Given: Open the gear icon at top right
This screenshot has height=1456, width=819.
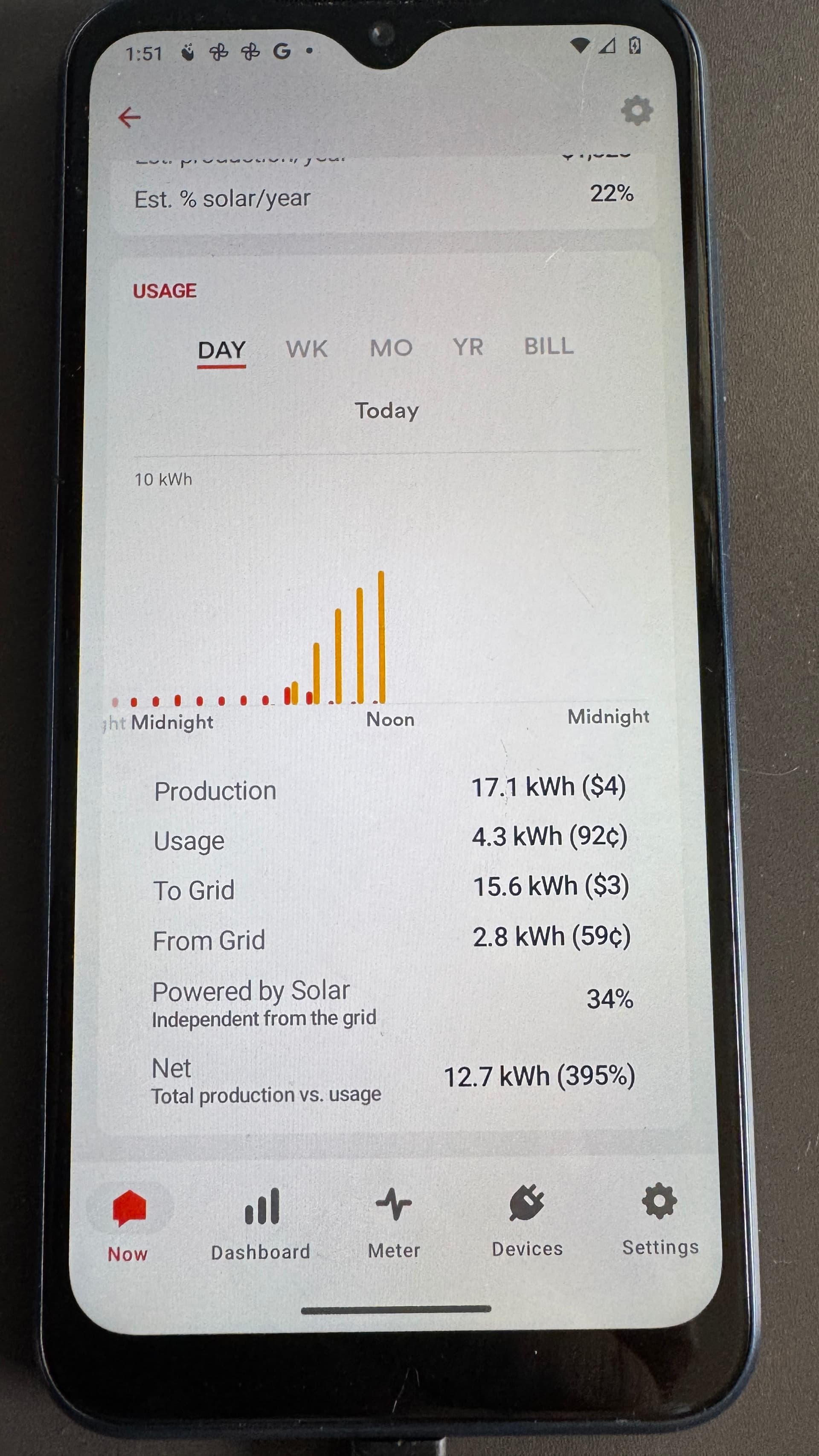Looking at the screenshot, I should 637,110.
